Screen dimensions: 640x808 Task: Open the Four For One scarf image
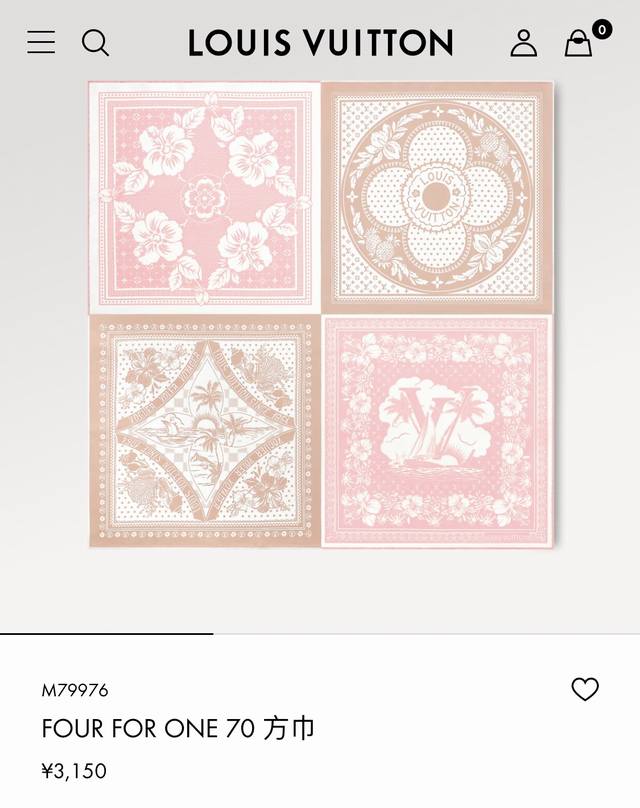pos(320,315)
